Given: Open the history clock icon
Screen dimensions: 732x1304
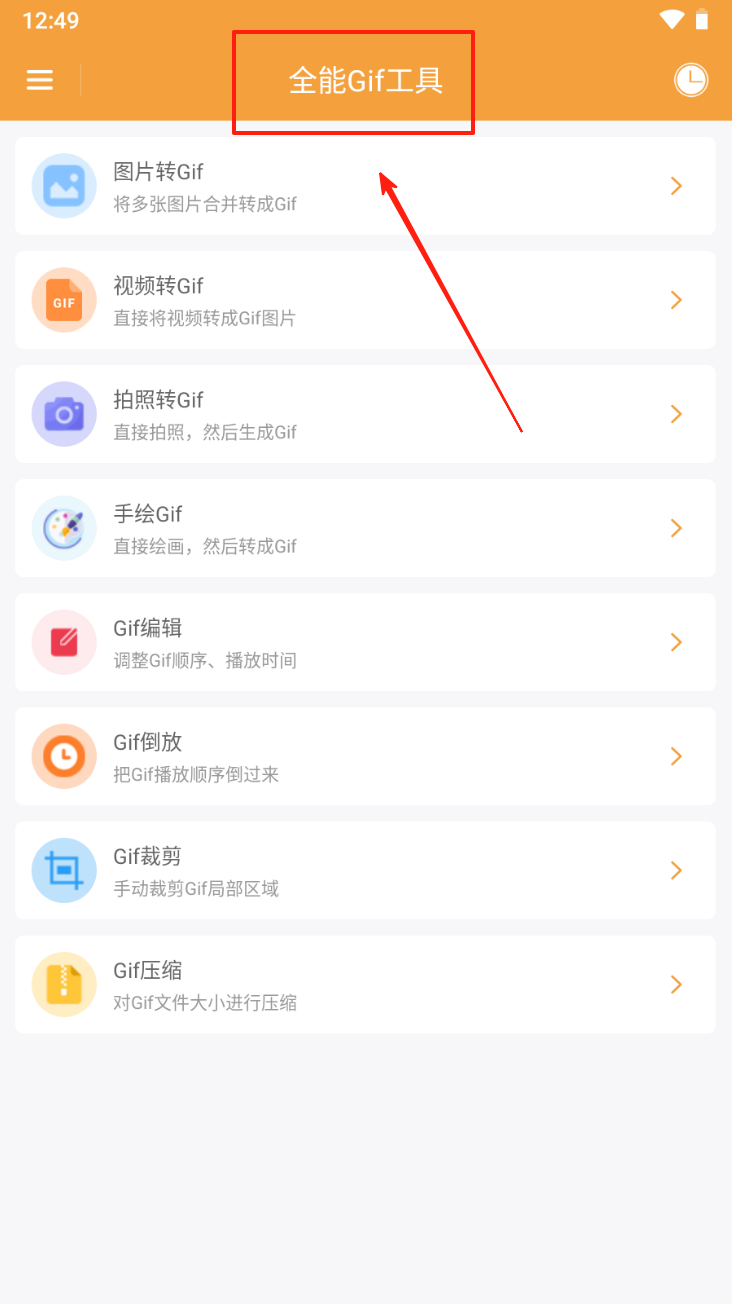Looking at the screenshot, I should (691, 80).
